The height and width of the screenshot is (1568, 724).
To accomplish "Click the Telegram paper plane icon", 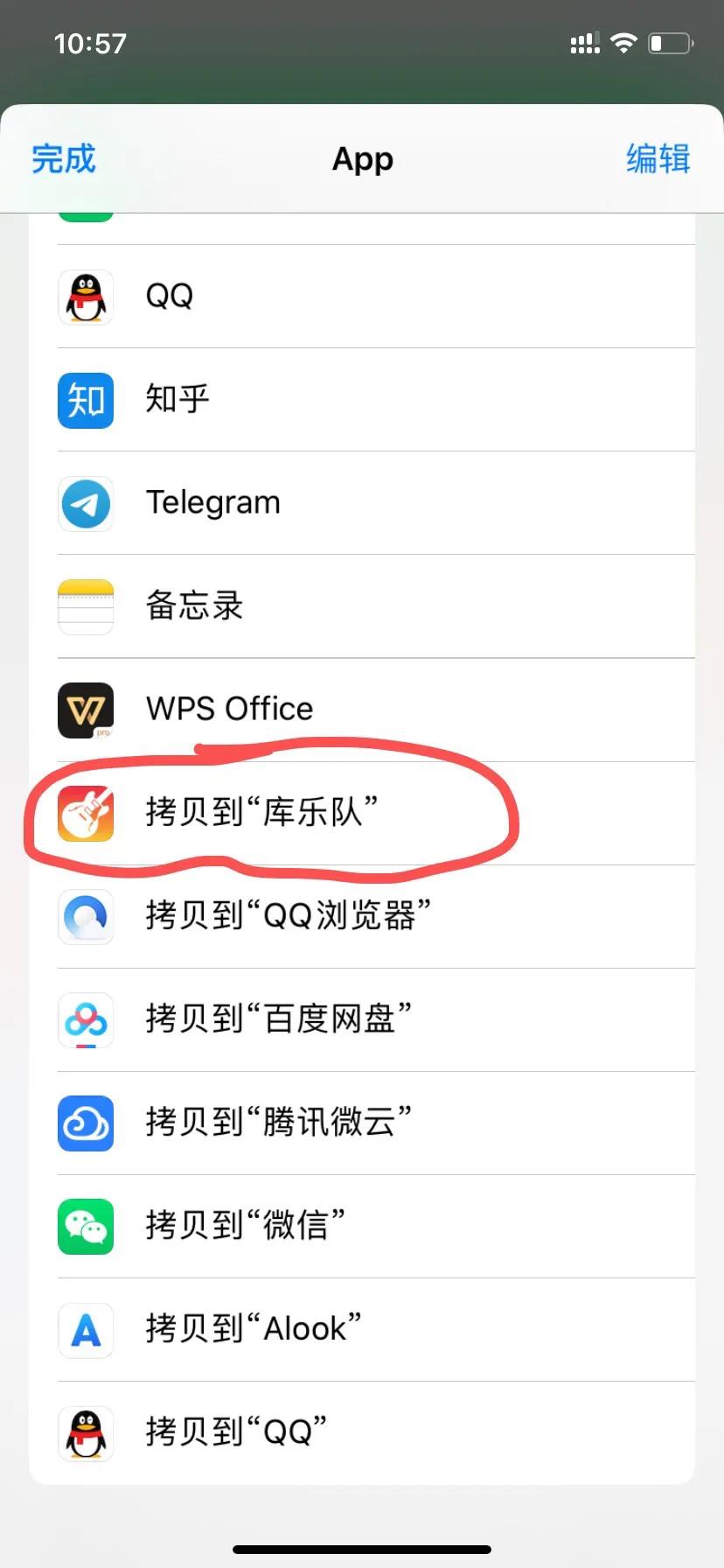I will (85, 504).
